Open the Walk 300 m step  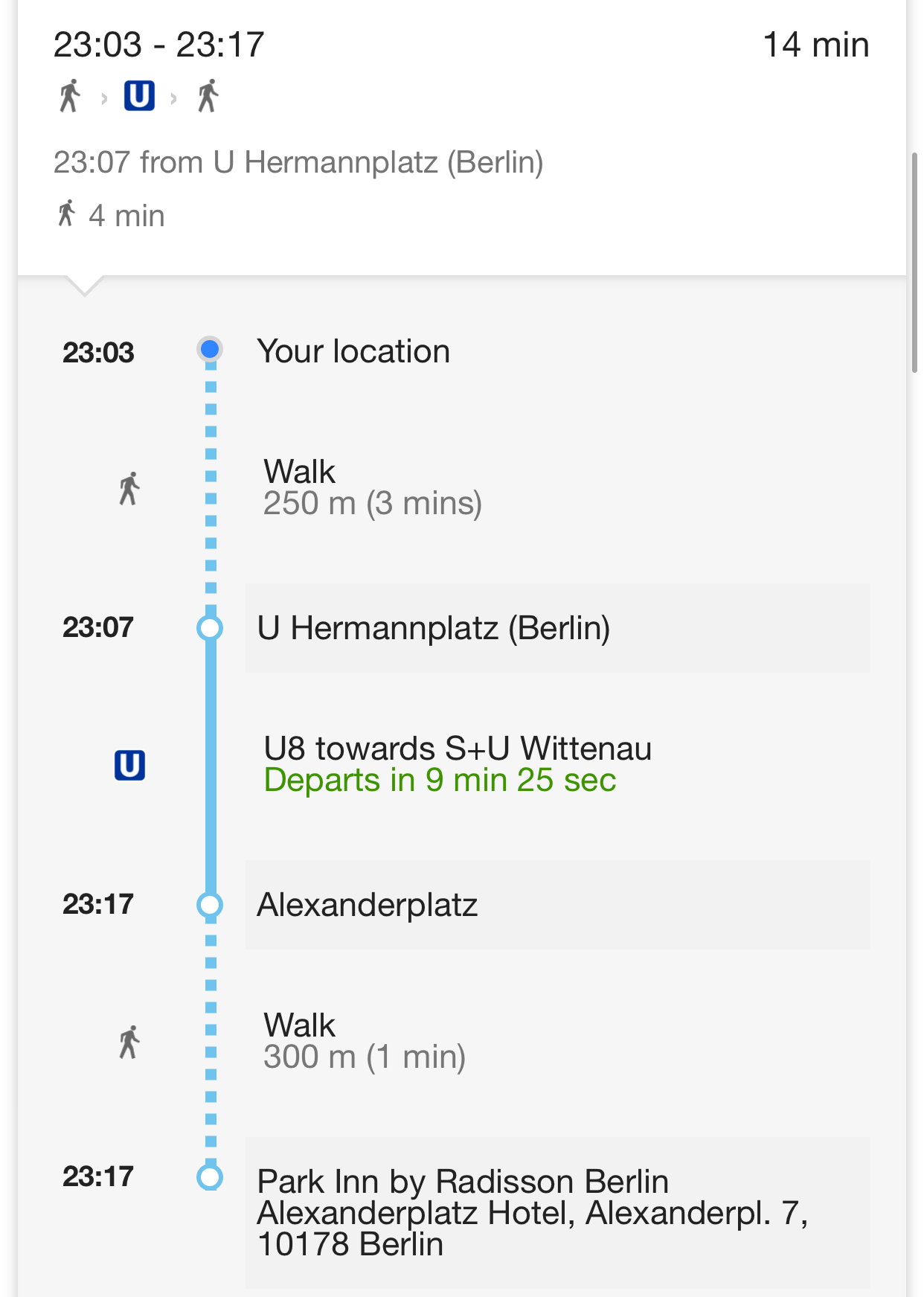[365, 1041]
